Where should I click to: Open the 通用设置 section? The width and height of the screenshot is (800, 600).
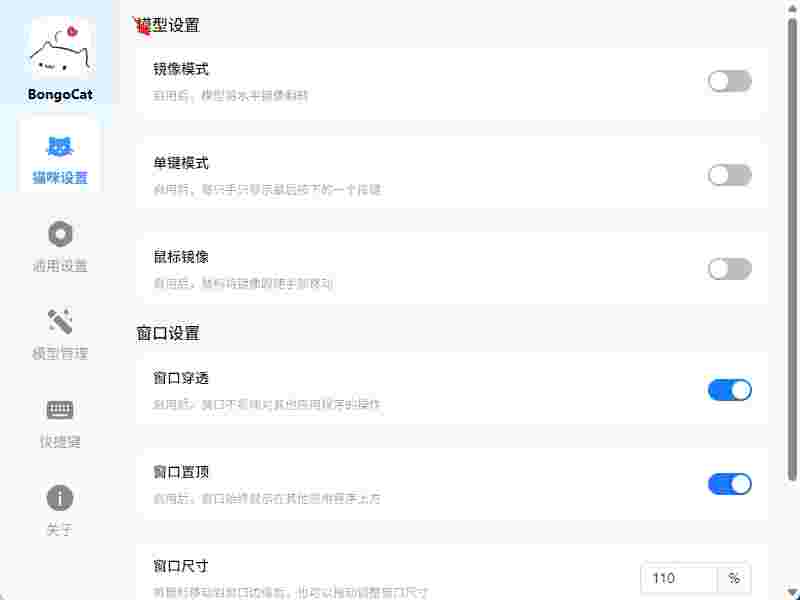click(60, 246)
